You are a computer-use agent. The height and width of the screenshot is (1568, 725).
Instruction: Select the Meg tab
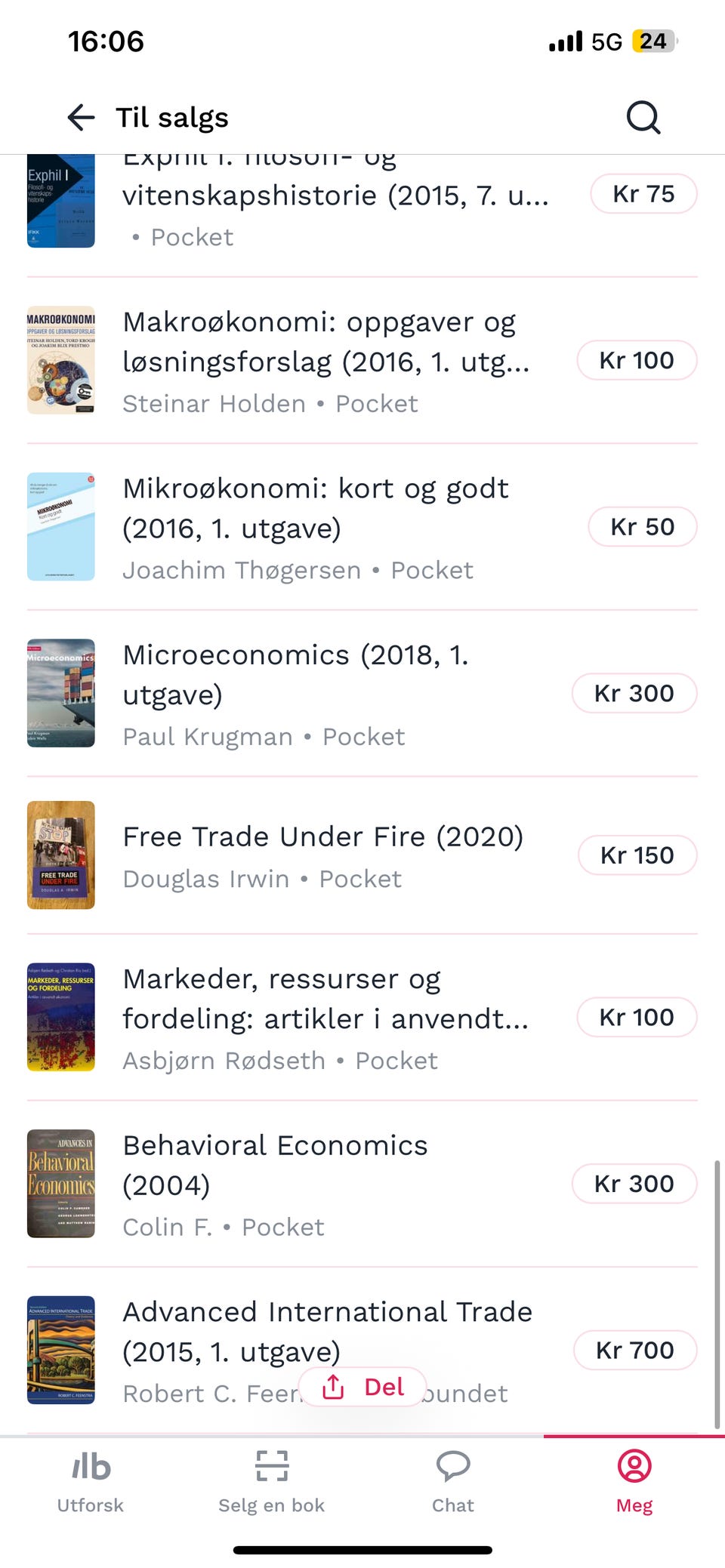[634, 1482]
